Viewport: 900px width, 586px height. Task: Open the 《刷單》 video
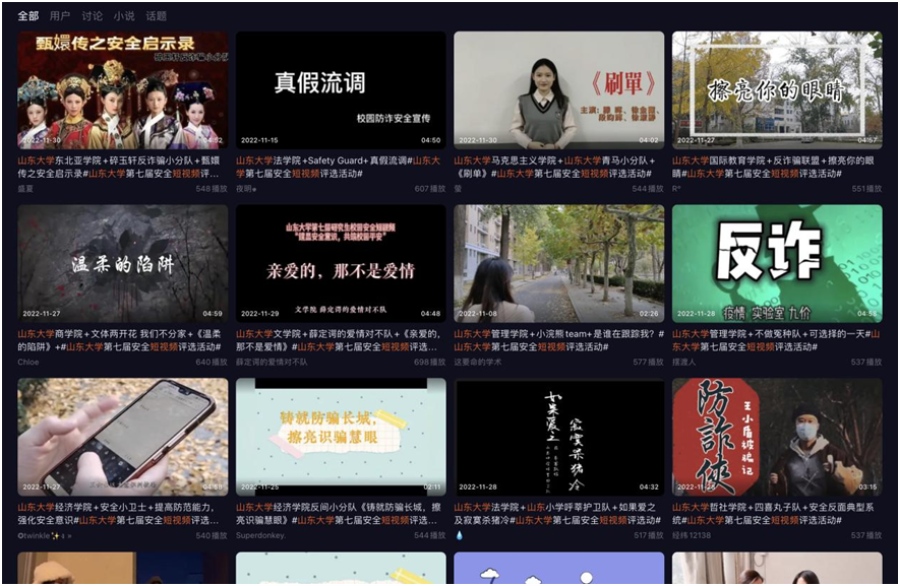click(x=558, y=90)
